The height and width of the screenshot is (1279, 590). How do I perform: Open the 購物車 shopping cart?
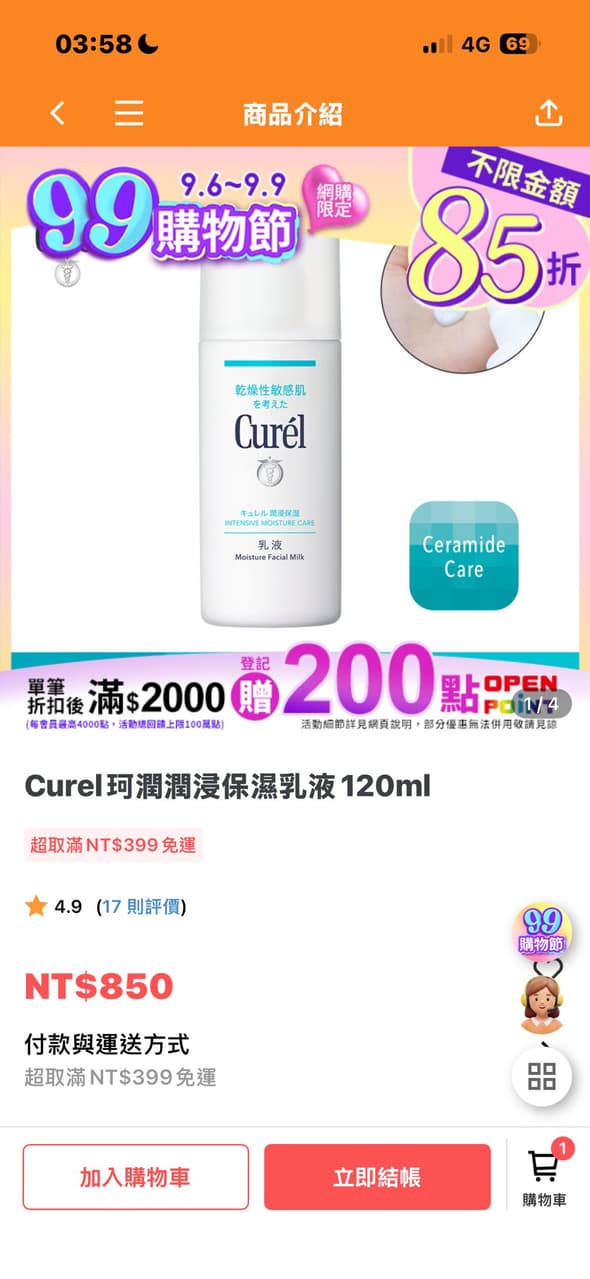[544, 1175]
